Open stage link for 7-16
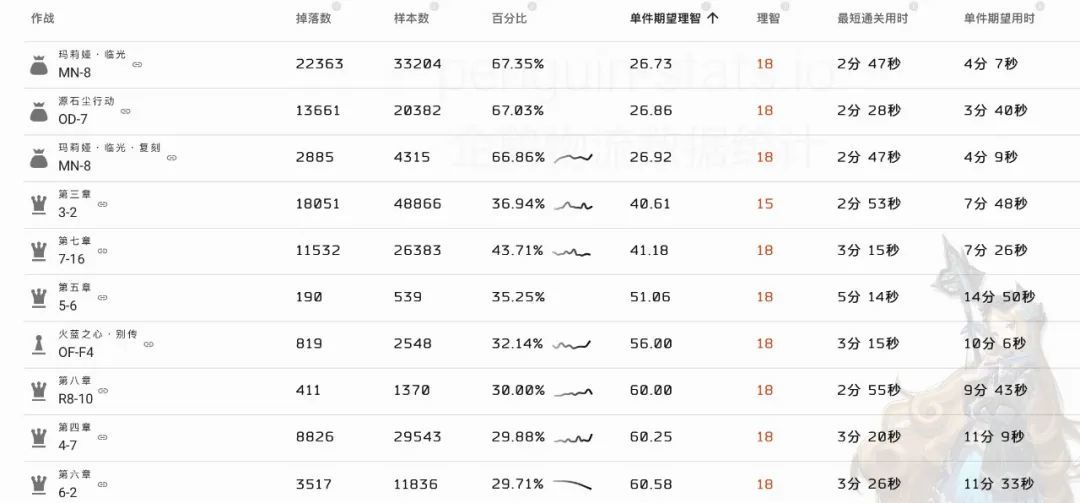The height and width of the screenshot is (503, 1080). point(102,250)
